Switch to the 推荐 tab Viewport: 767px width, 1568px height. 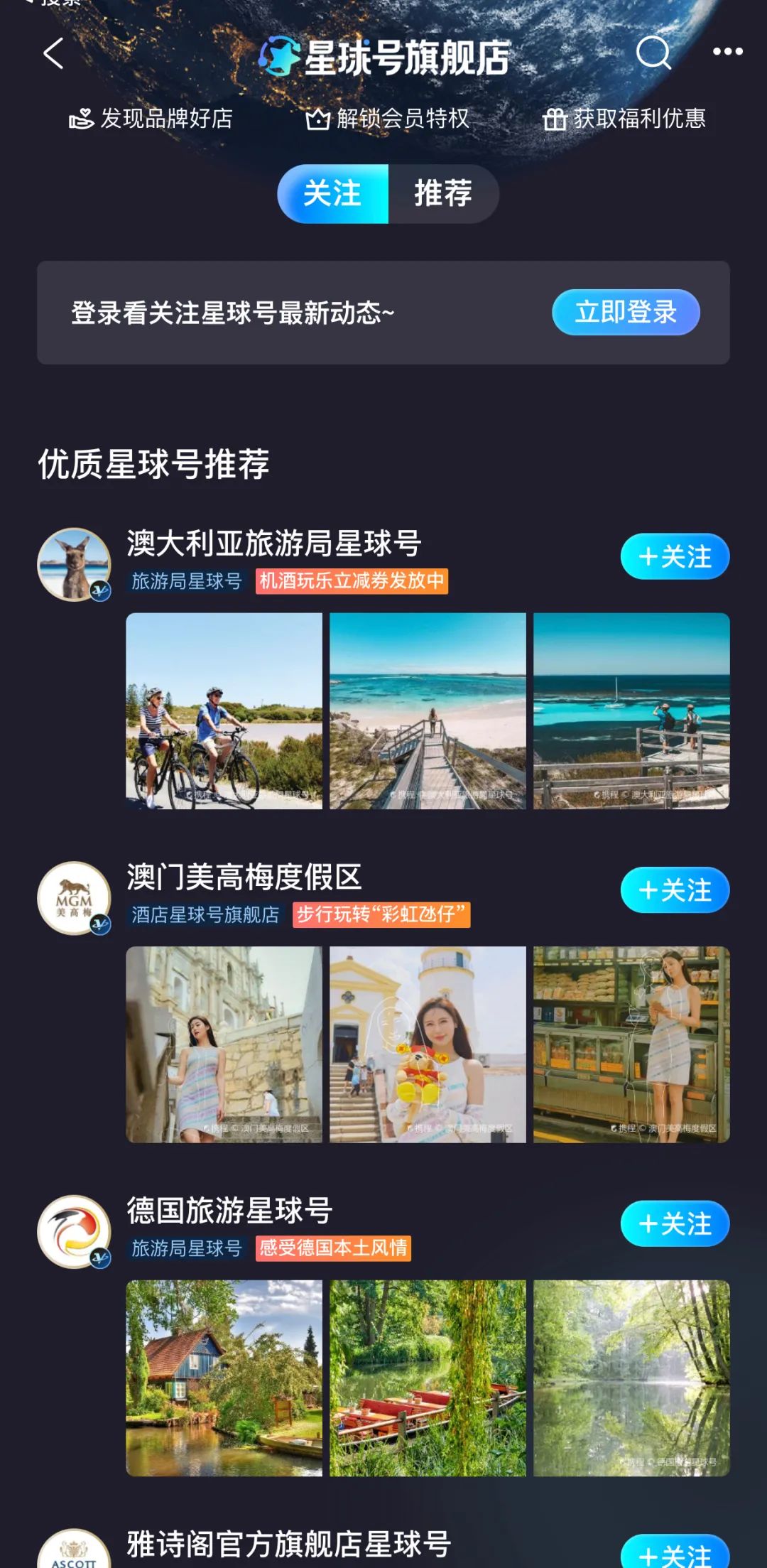[443, 194]
